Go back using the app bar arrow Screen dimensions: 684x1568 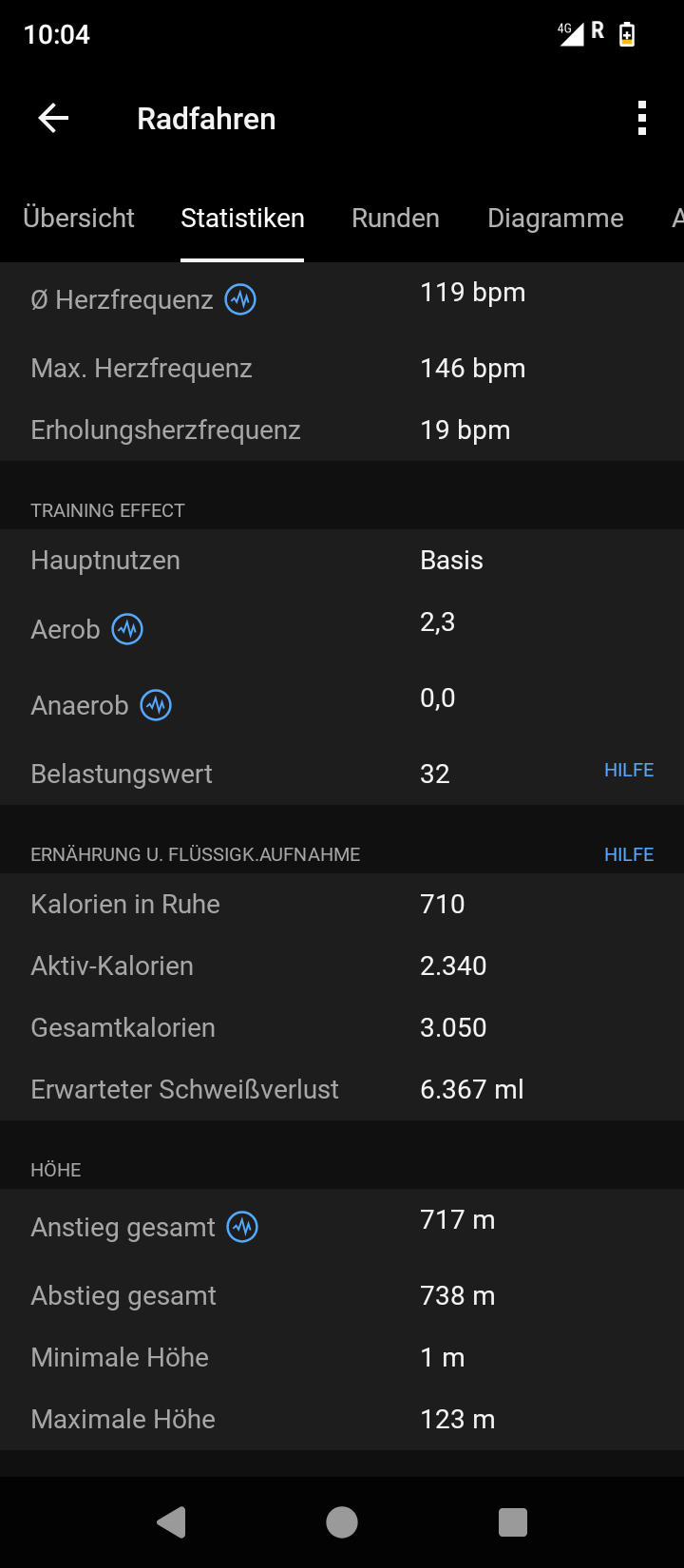pyautogui.click(x=53, y=119)
